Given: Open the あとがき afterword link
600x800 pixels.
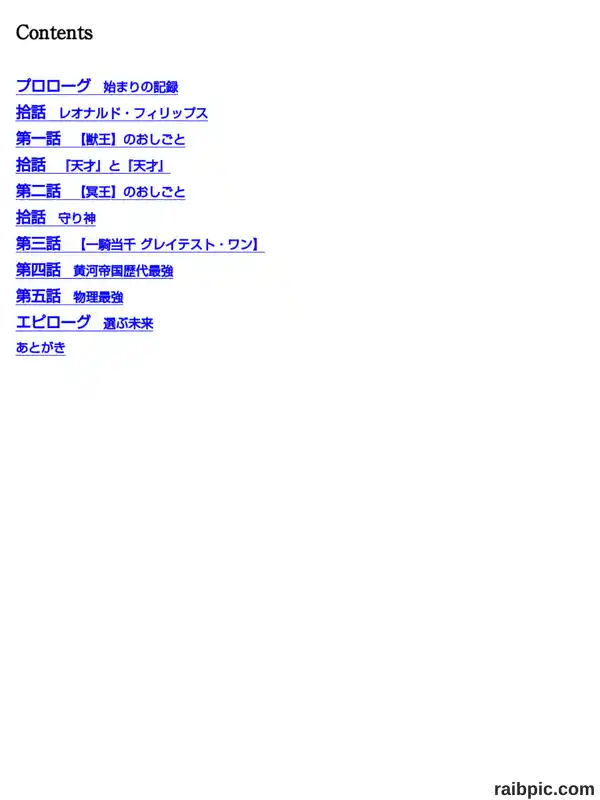Looking at the screenshot, I should click(41, 348).
